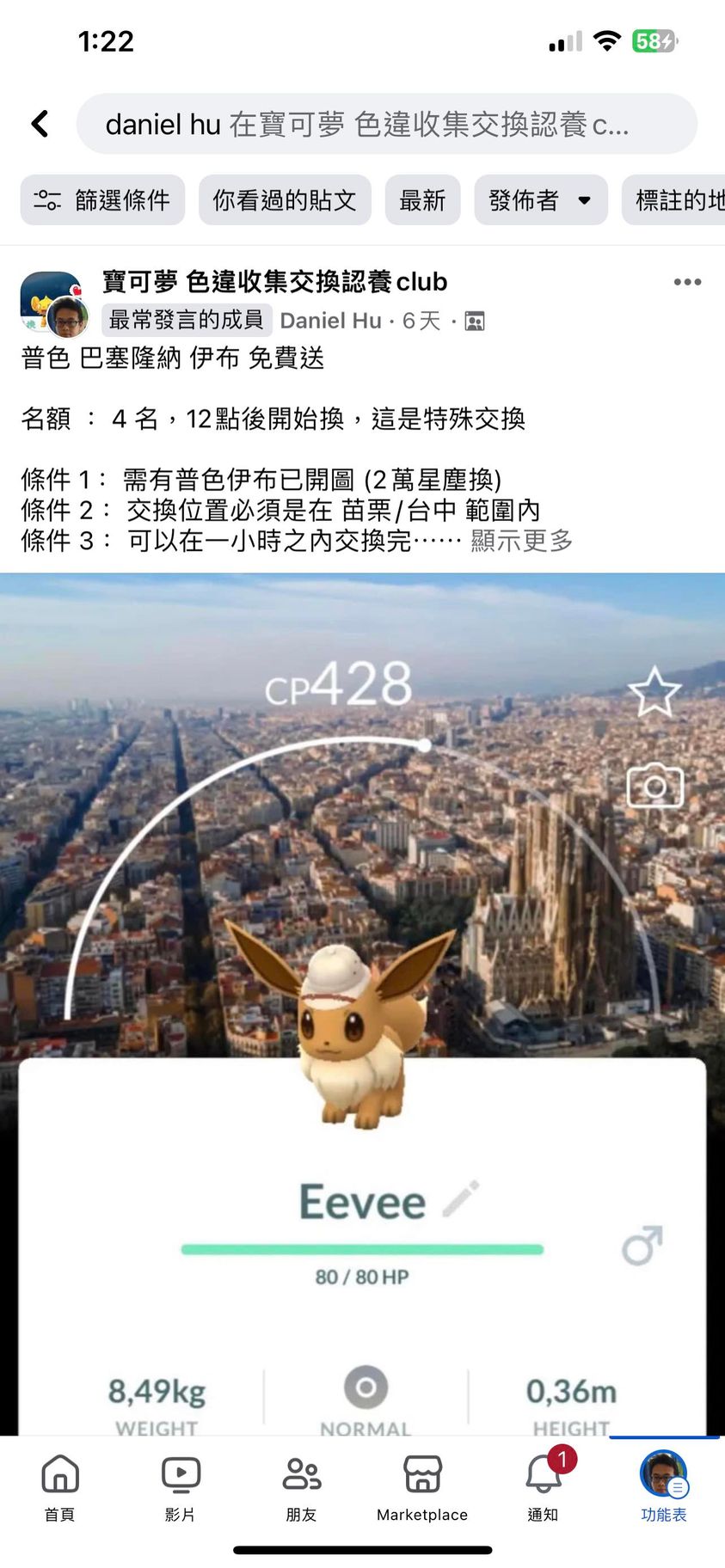Image resolution: width=725 pixels, height=1568 pixels.
Task: Select the 你看過的貼文 filter chip
Action: point(285,200)
